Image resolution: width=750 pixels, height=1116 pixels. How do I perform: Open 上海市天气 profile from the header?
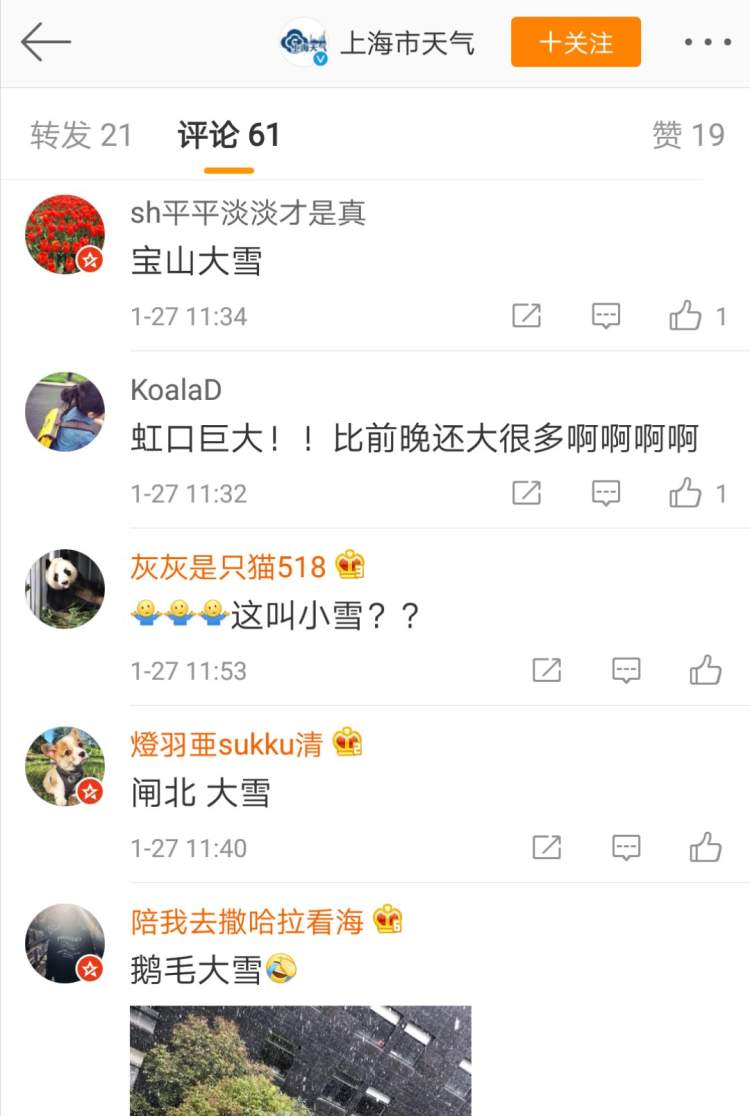405,43
